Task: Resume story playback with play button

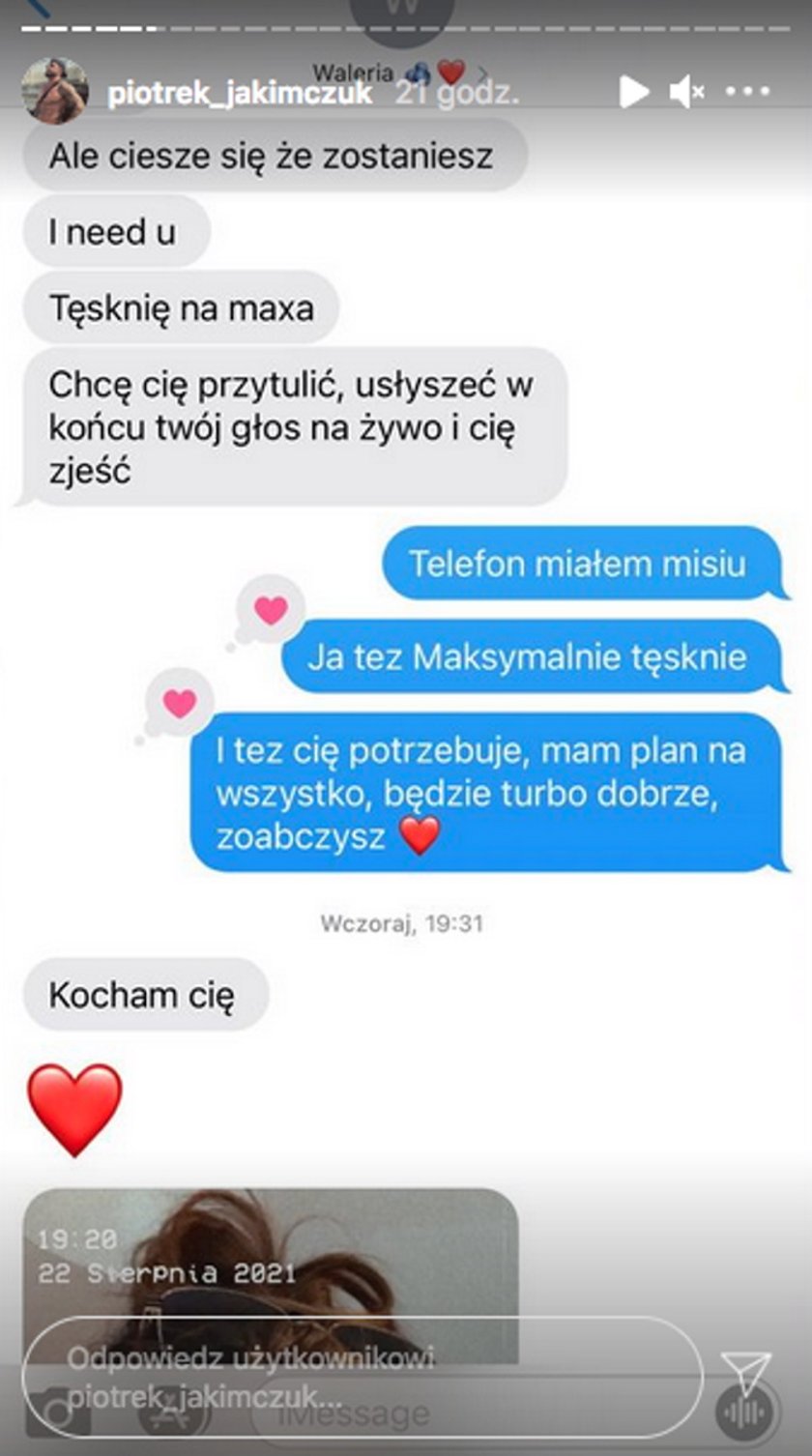Action: [633, 93]
